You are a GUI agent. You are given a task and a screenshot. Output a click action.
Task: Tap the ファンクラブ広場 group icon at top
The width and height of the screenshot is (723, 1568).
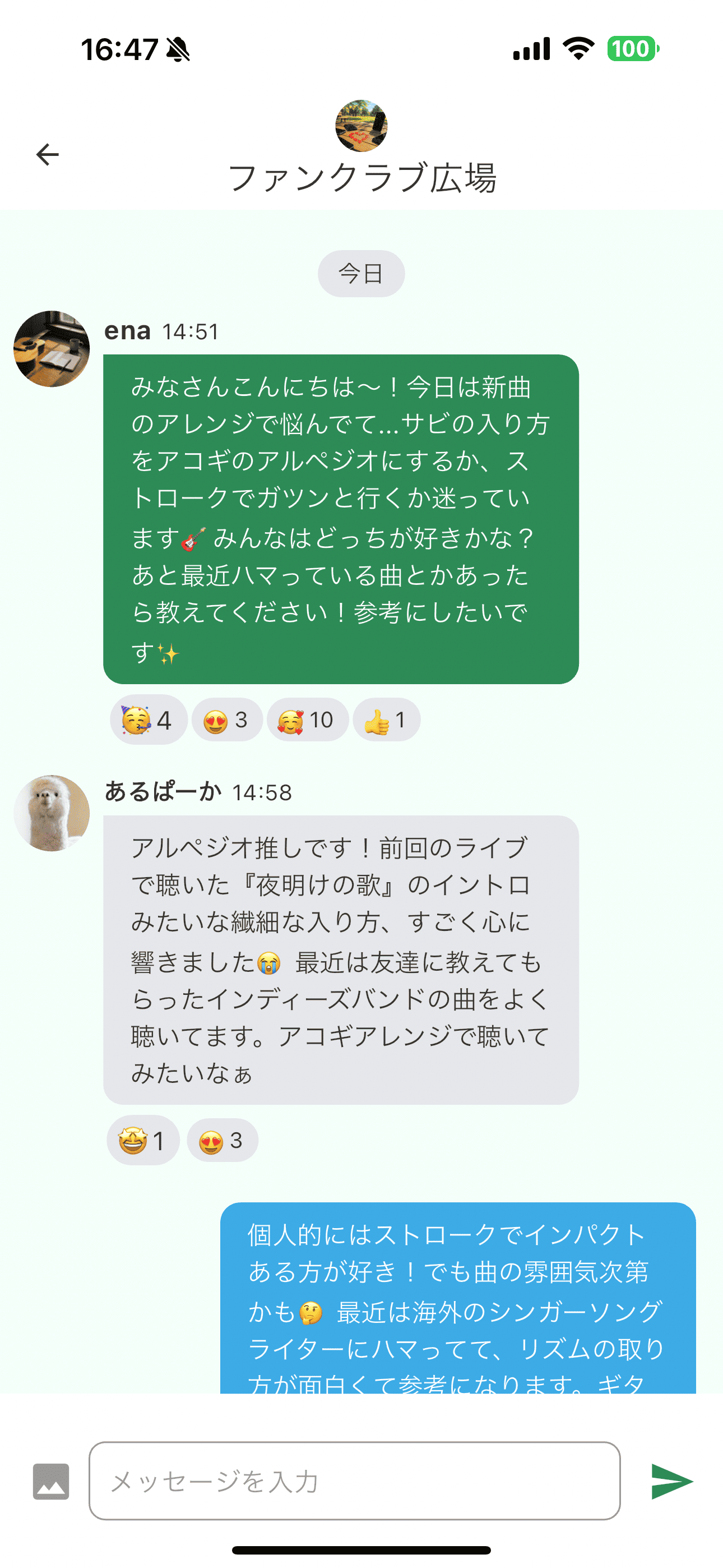coord(361,126)
